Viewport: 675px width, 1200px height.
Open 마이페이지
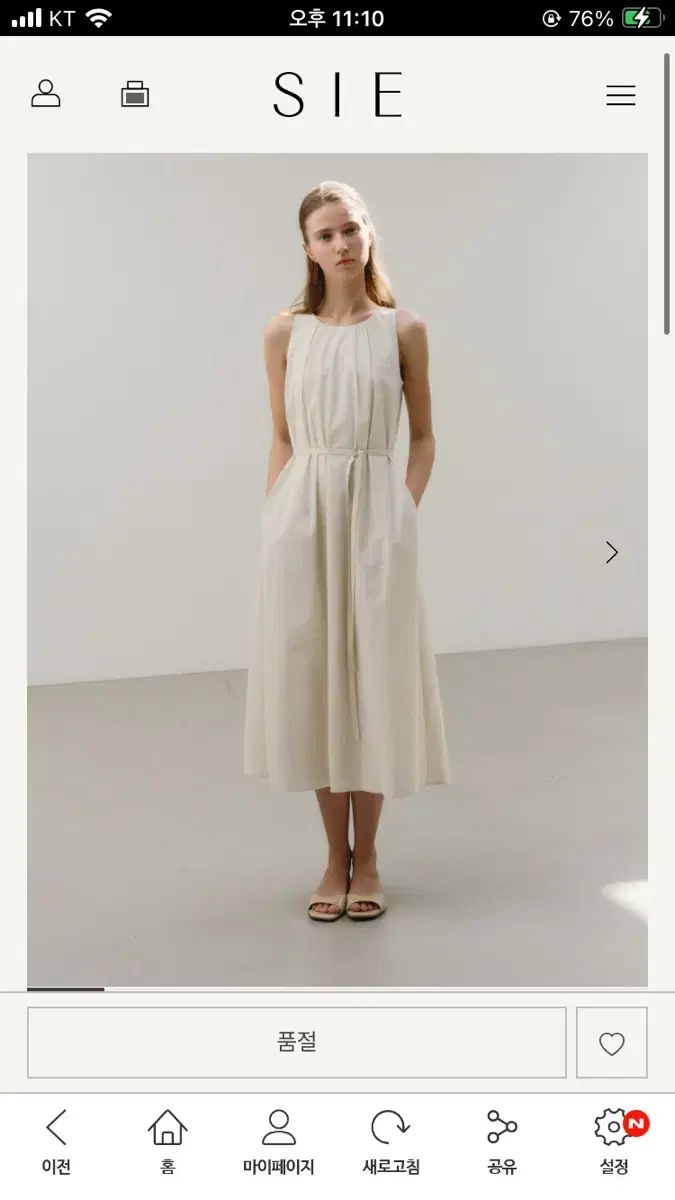[278, 1140]
